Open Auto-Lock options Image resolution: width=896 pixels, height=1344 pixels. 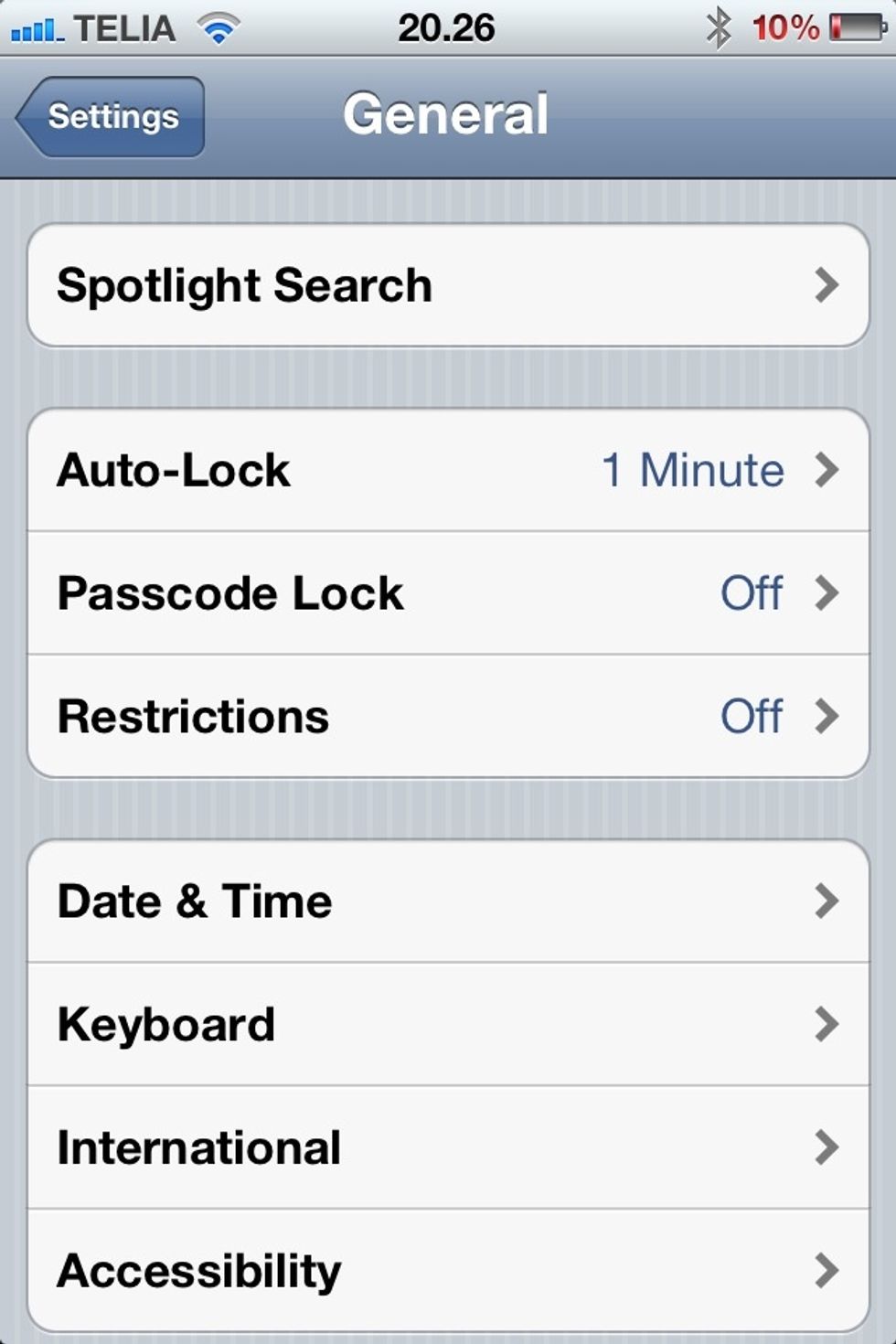448,471
